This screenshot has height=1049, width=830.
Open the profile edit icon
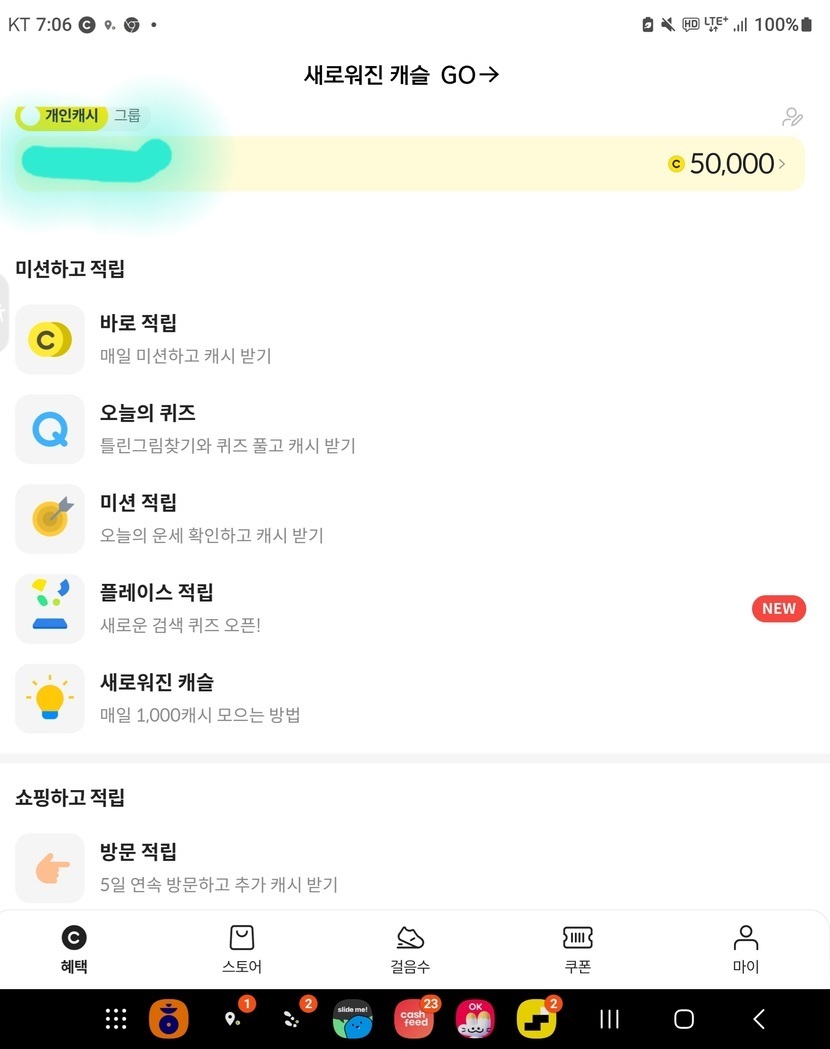point(792,117)
